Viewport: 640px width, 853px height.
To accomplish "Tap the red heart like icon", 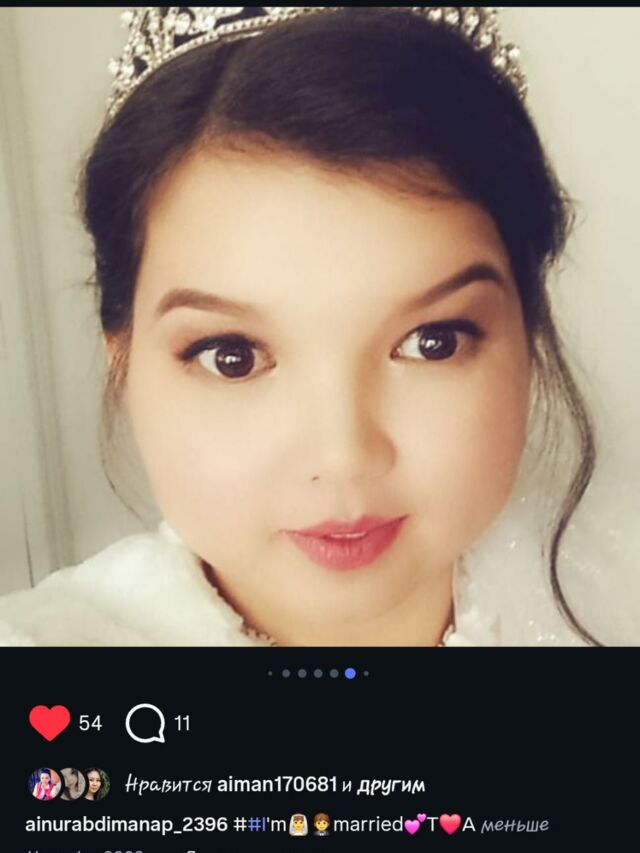I will click(49, 722).
